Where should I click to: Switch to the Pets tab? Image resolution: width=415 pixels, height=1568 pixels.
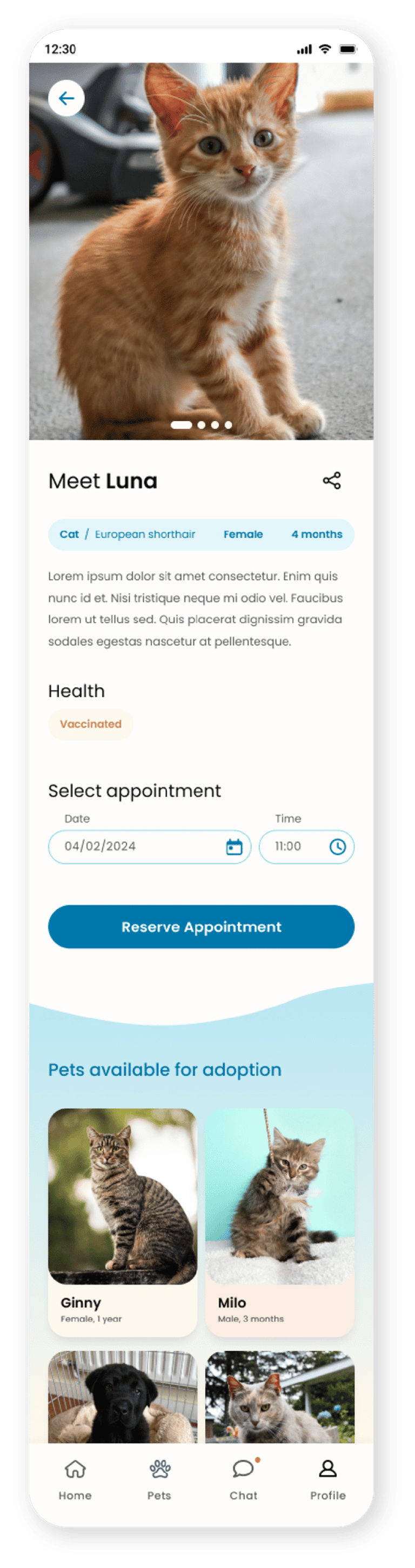point(159,1479)
